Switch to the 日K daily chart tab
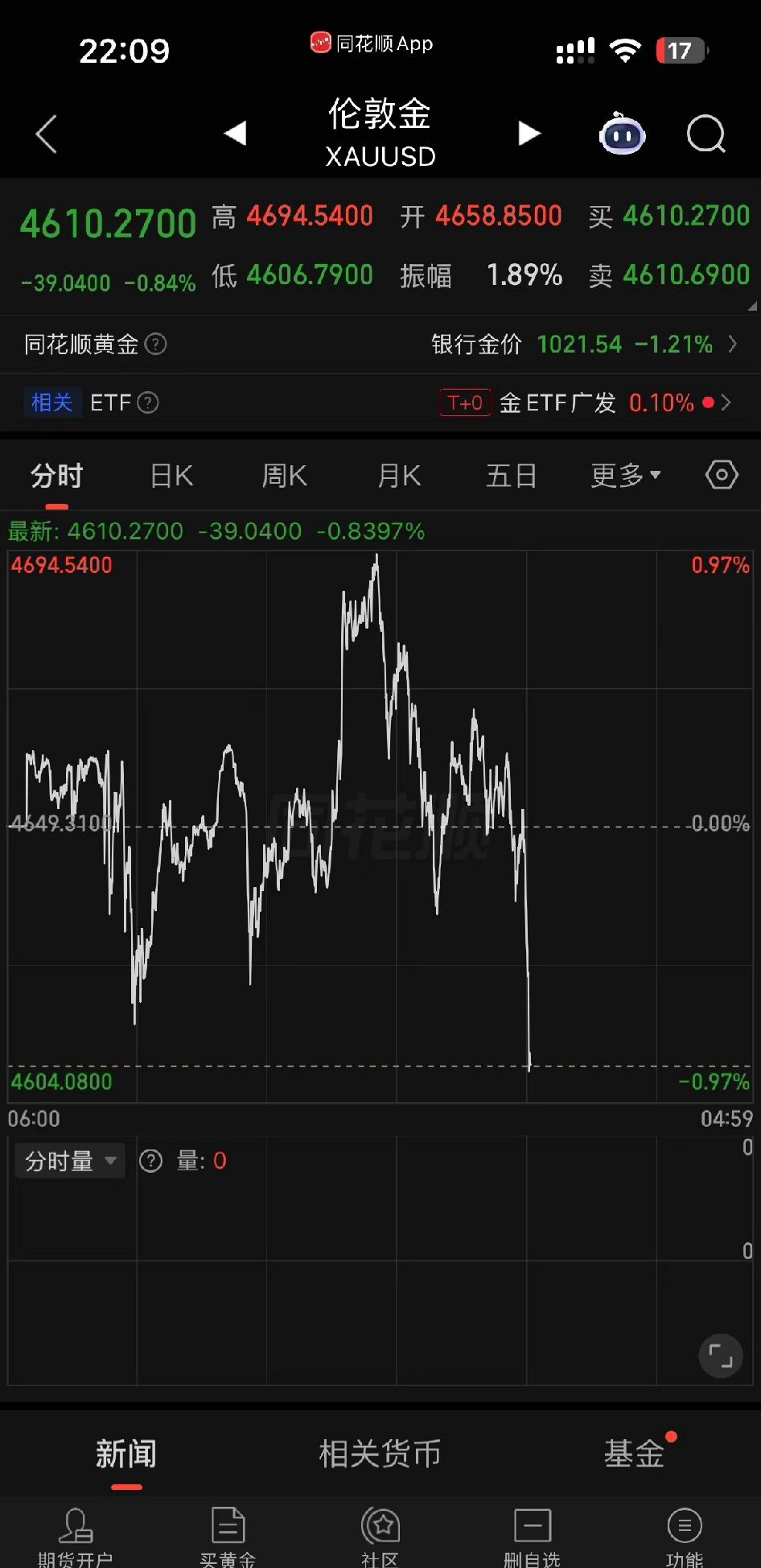 point(170,475)
